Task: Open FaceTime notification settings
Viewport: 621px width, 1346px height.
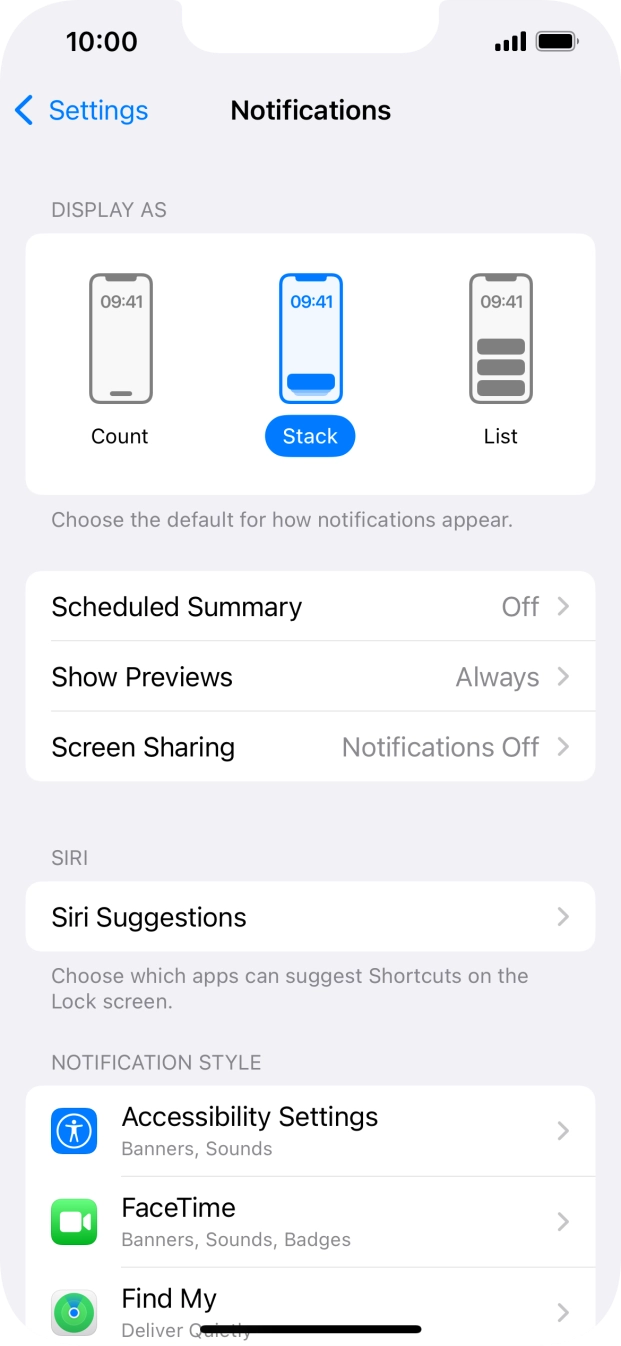Action: [310, 1222]
